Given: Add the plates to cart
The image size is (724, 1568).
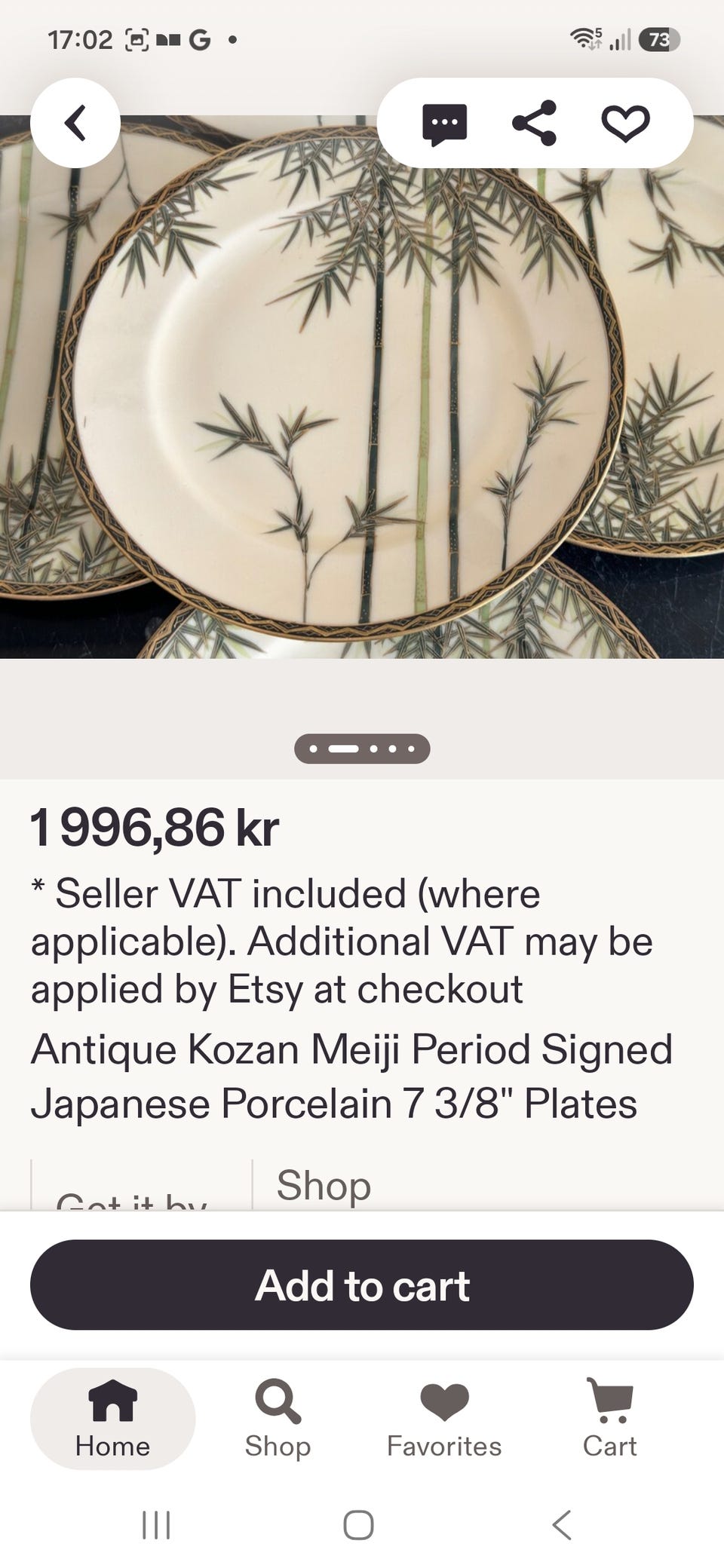Looking at the screenshot, I should 362,1285.
